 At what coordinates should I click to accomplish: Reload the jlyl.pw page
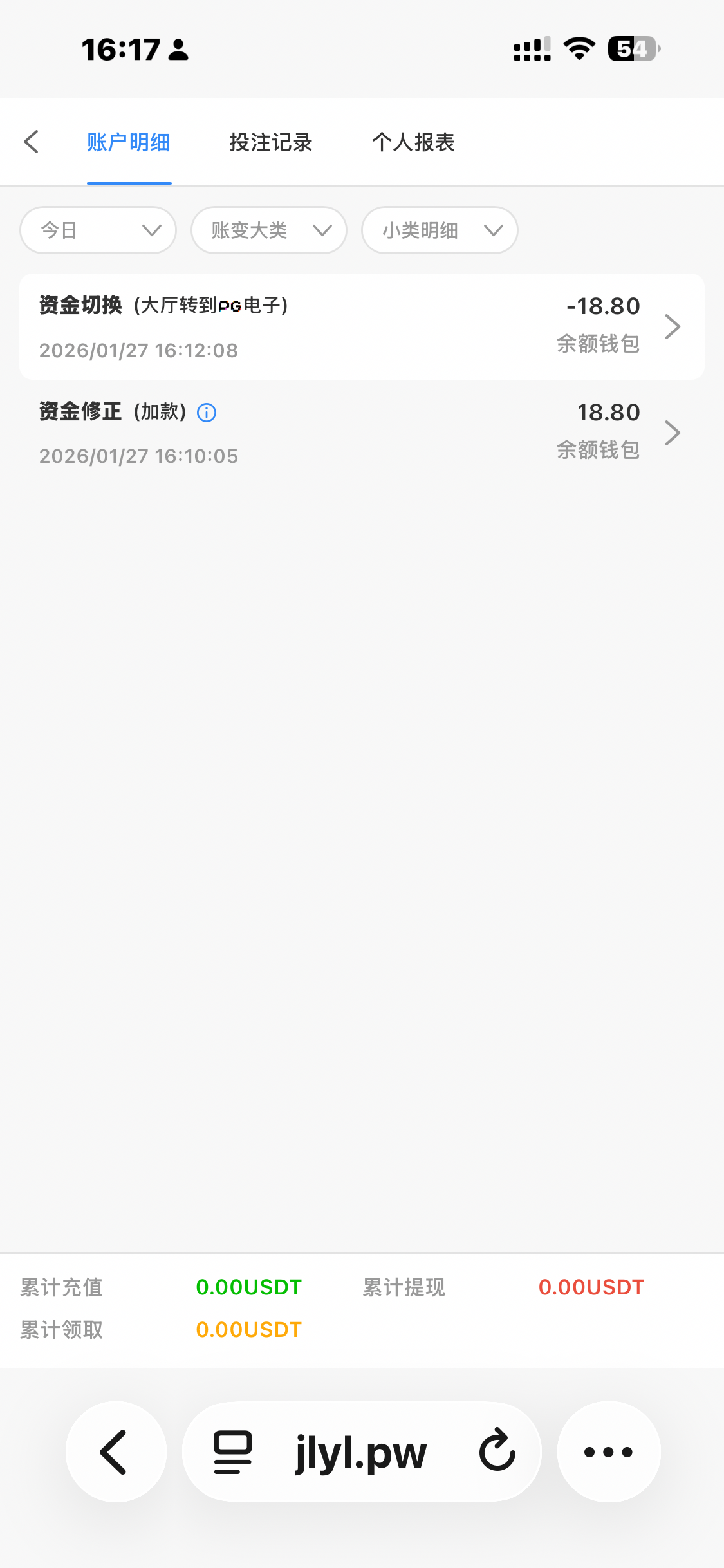[x=497, y=1452]
